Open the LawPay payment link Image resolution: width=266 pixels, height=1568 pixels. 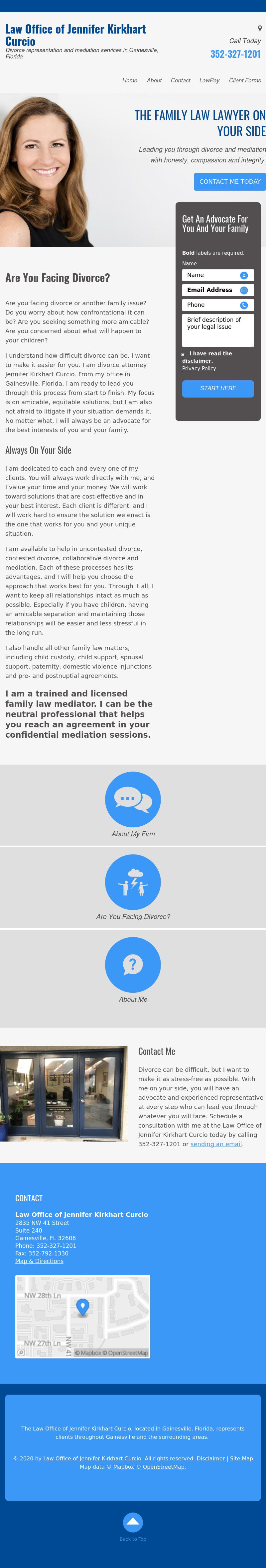click(x=209, y=80)
